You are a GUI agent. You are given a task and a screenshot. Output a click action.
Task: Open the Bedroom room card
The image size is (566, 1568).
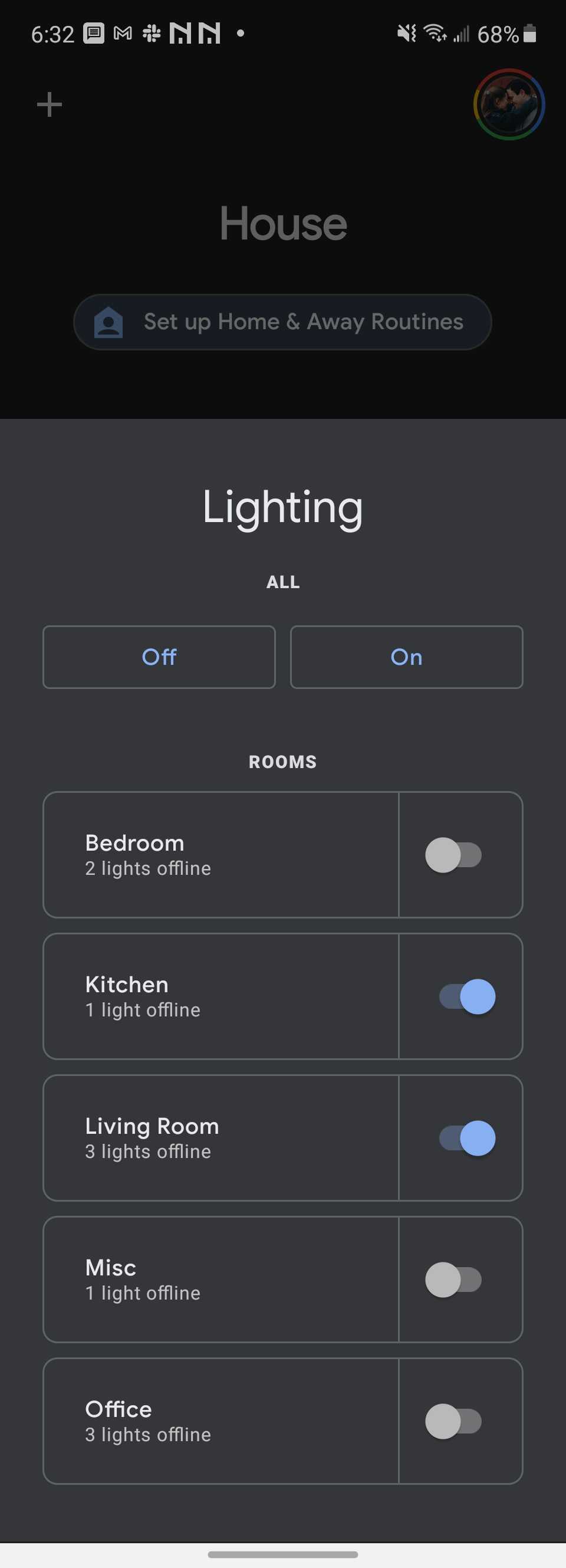219,855
